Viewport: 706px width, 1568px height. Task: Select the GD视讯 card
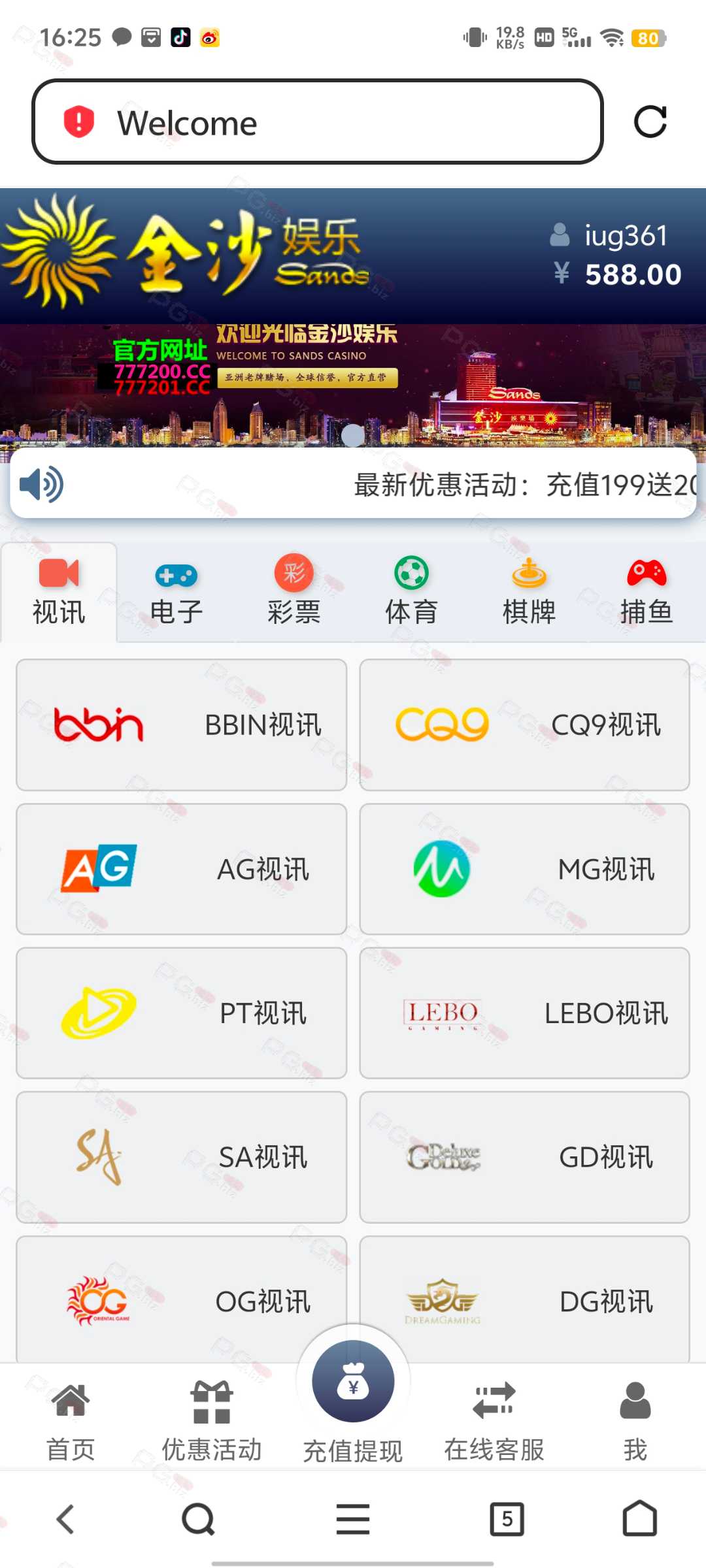tap(524, 1157)
